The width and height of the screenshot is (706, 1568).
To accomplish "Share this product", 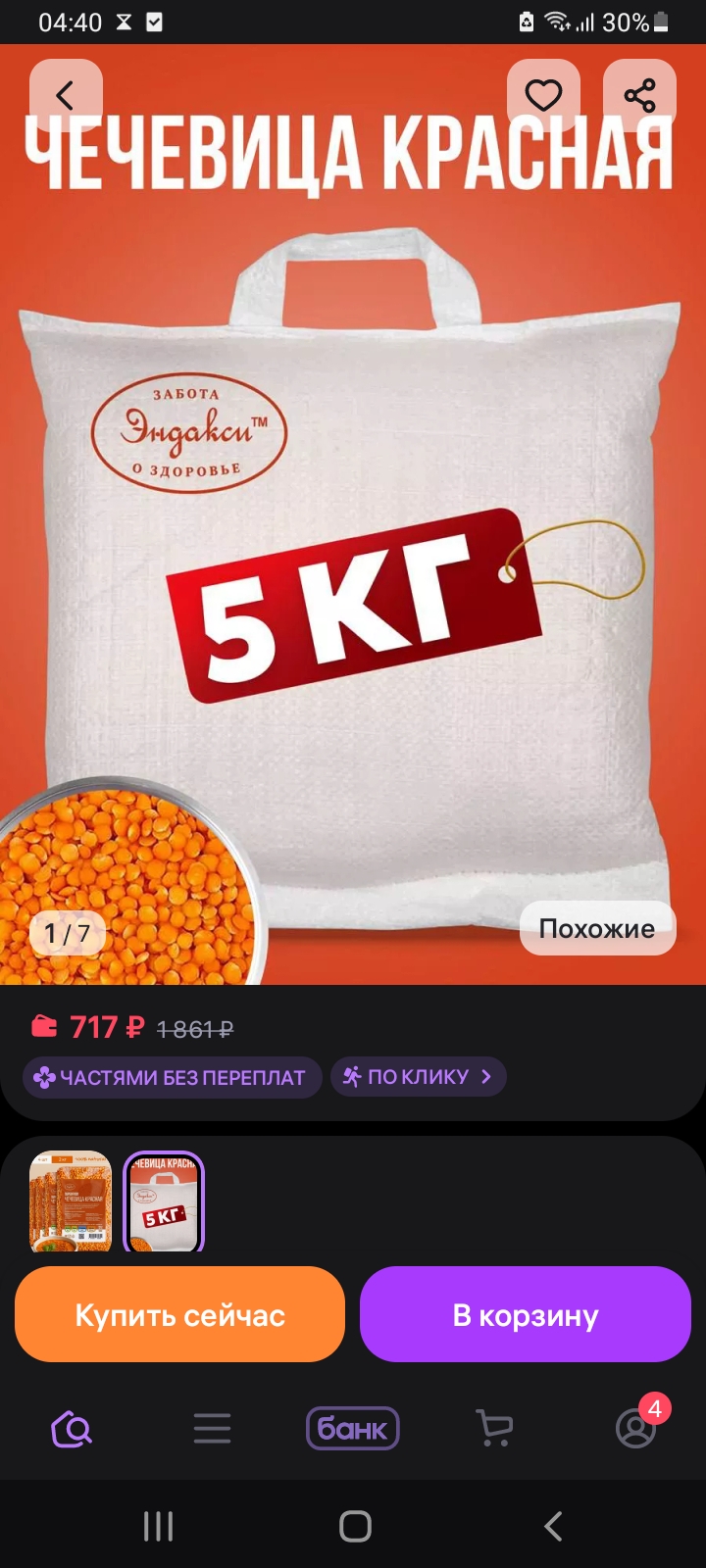I will click(x=639, y=96).
